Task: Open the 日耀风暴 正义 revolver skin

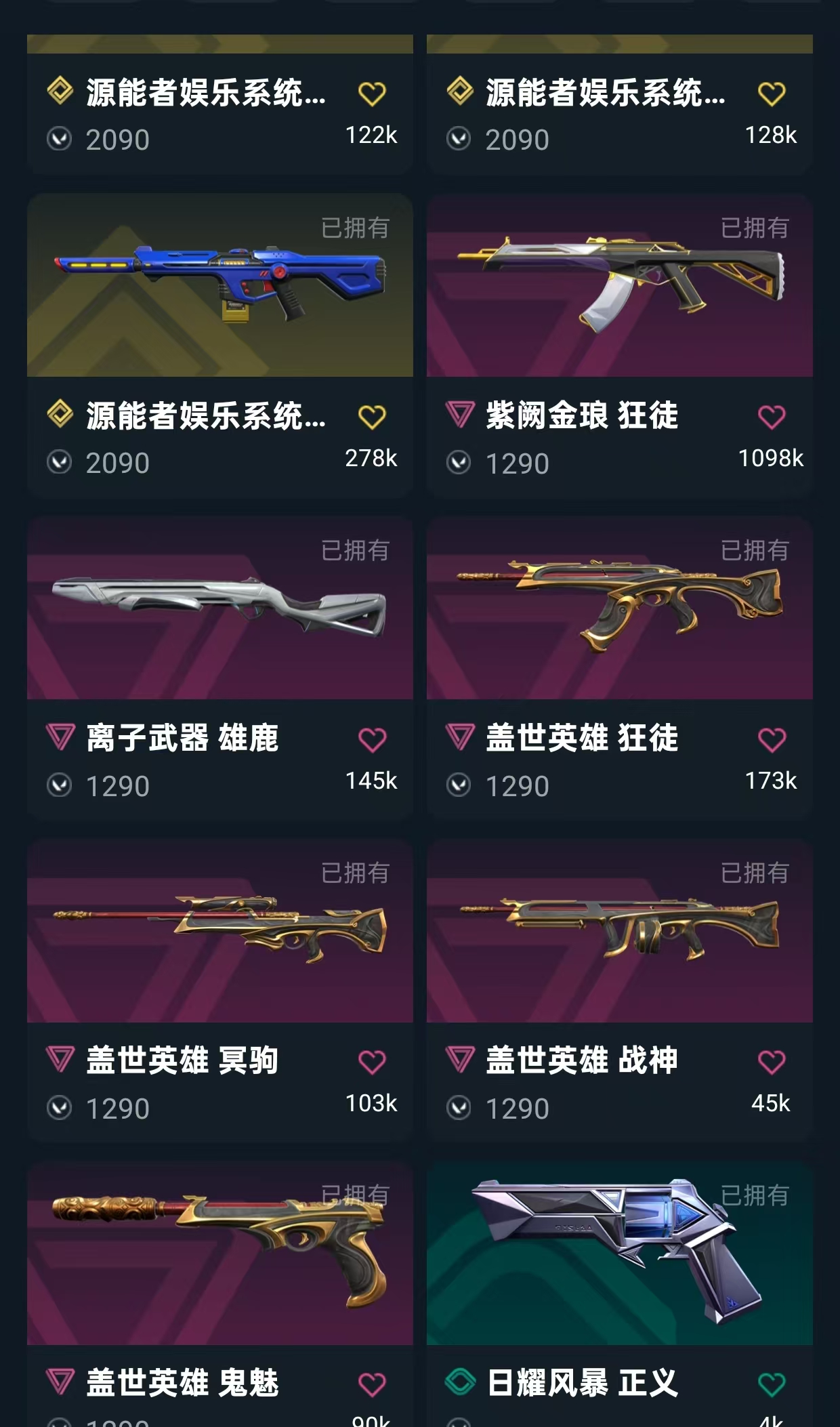Action: point(620,1294)
